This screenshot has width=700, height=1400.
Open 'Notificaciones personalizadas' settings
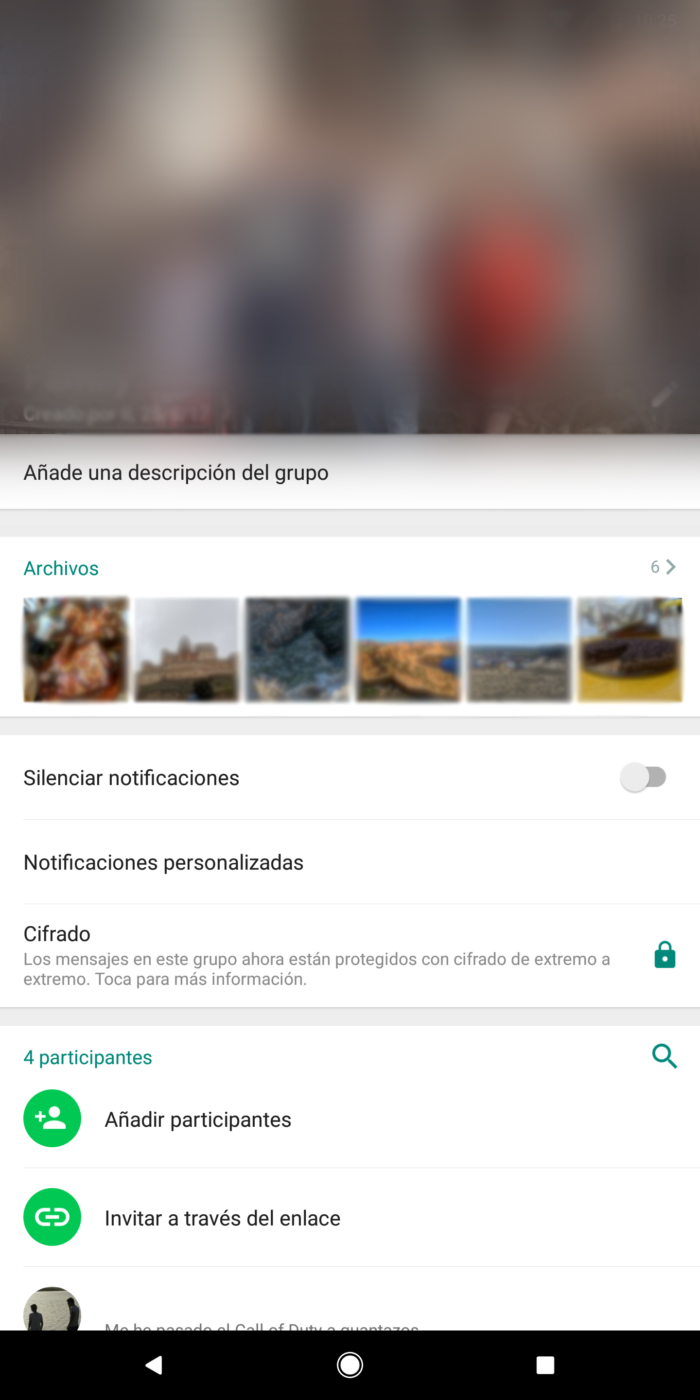[164, 862]
